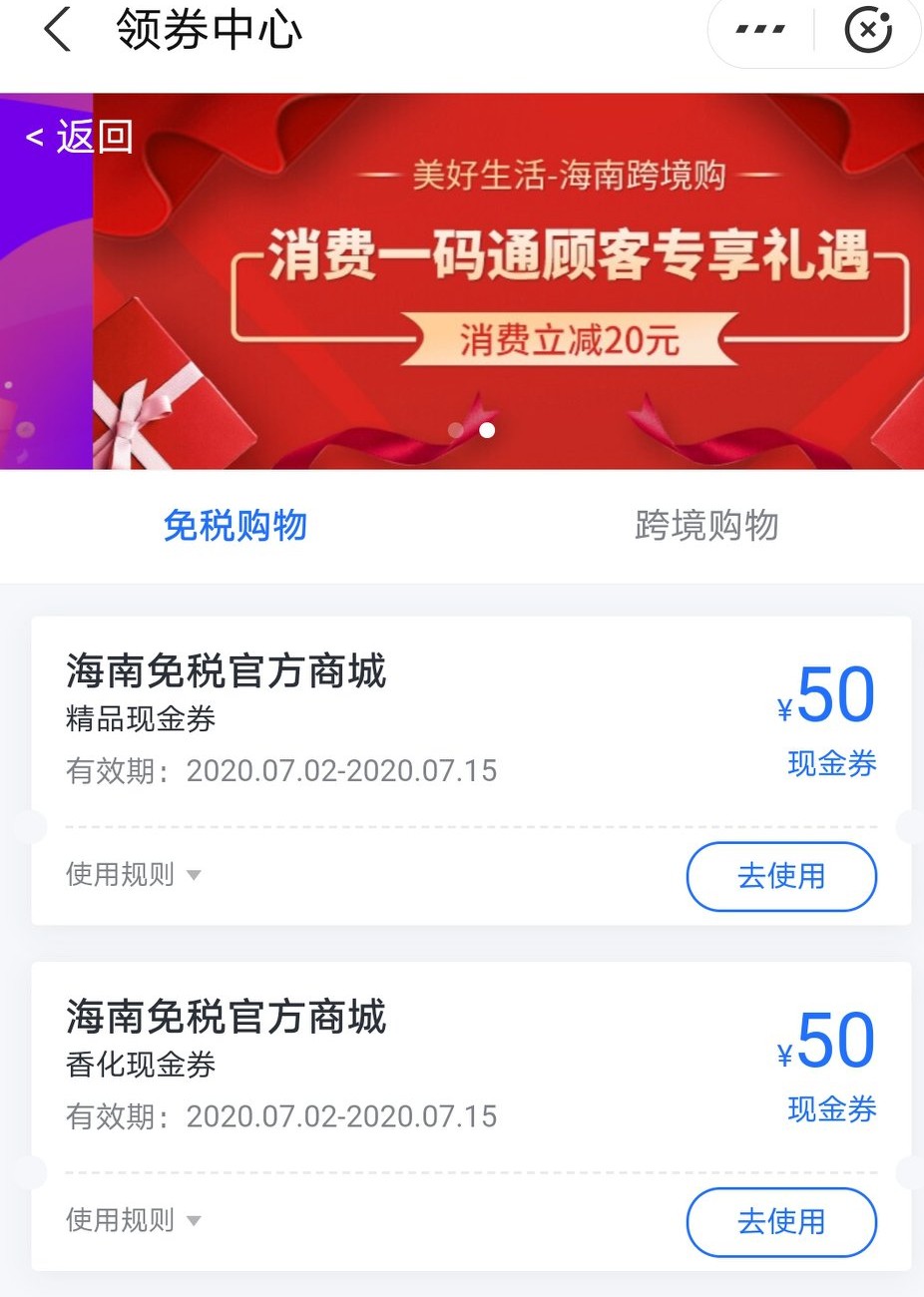Tap the carousel pagination control
This screenshot has height=1297, width=924.
472,430
